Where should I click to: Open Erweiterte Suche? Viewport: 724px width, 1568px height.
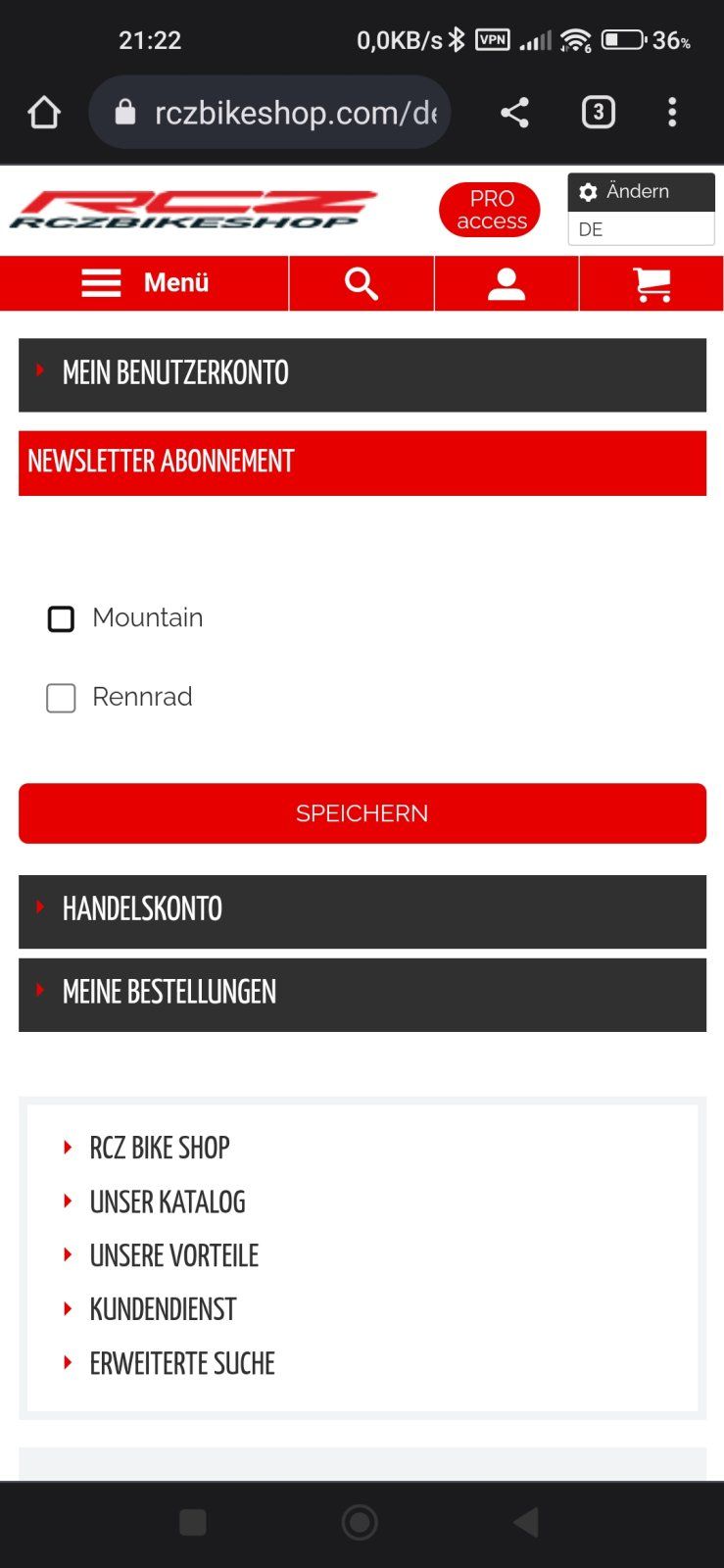point(182,1363)
